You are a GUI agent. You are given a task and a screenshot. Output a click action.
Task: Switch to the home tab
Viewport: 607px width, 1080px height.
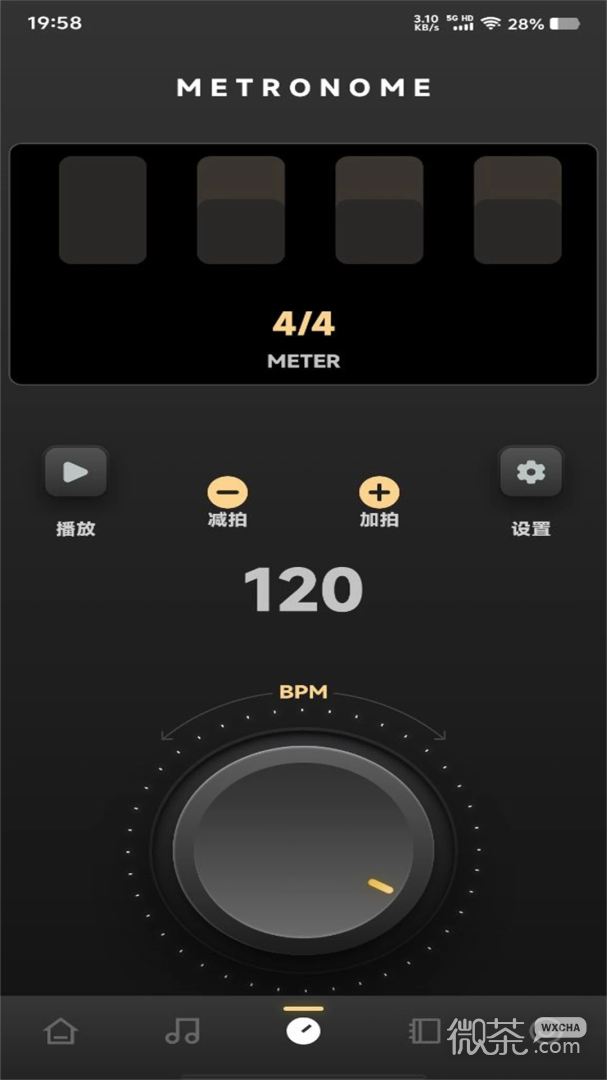[61, 1031]
